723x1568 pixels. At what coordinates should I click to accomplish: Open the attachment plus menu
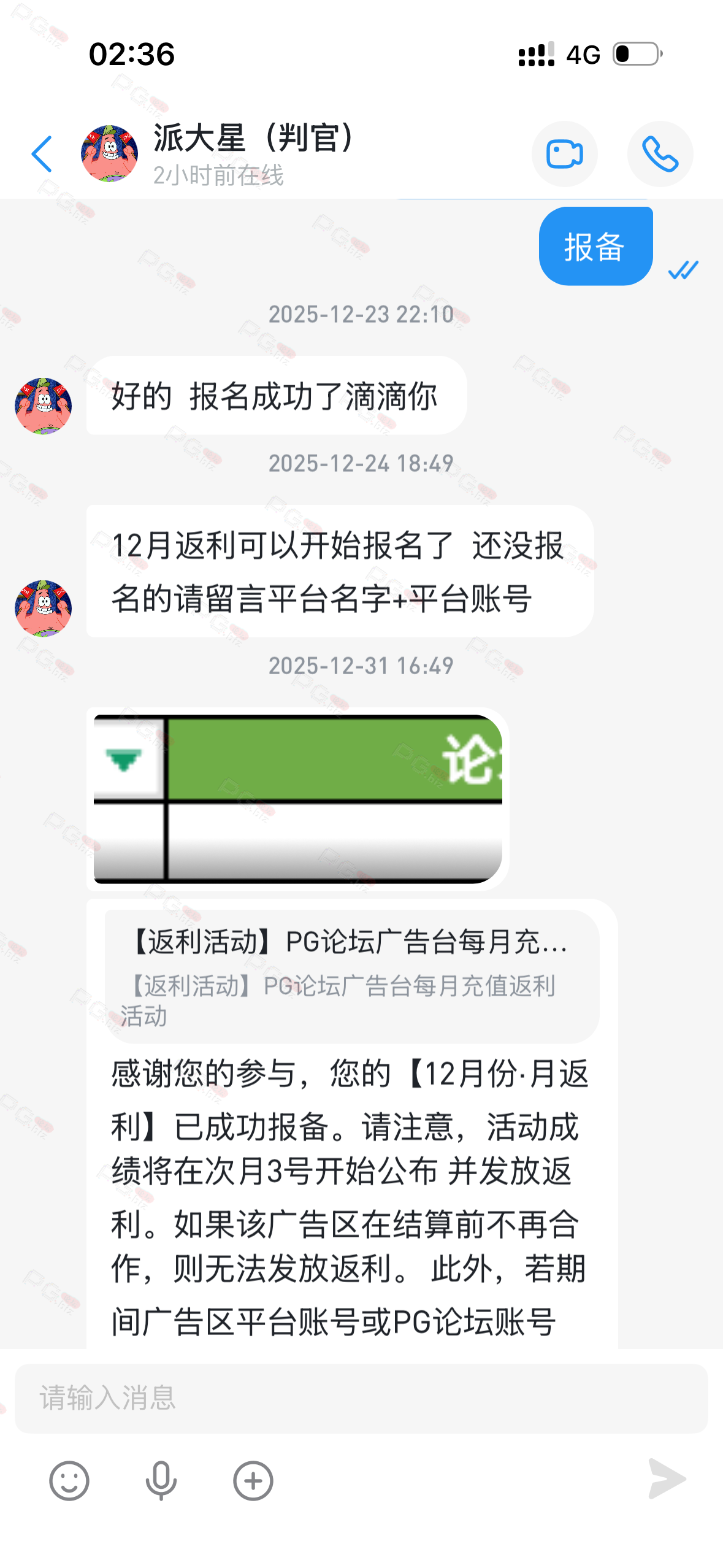pyautogui.click(x=253, y=1480)
